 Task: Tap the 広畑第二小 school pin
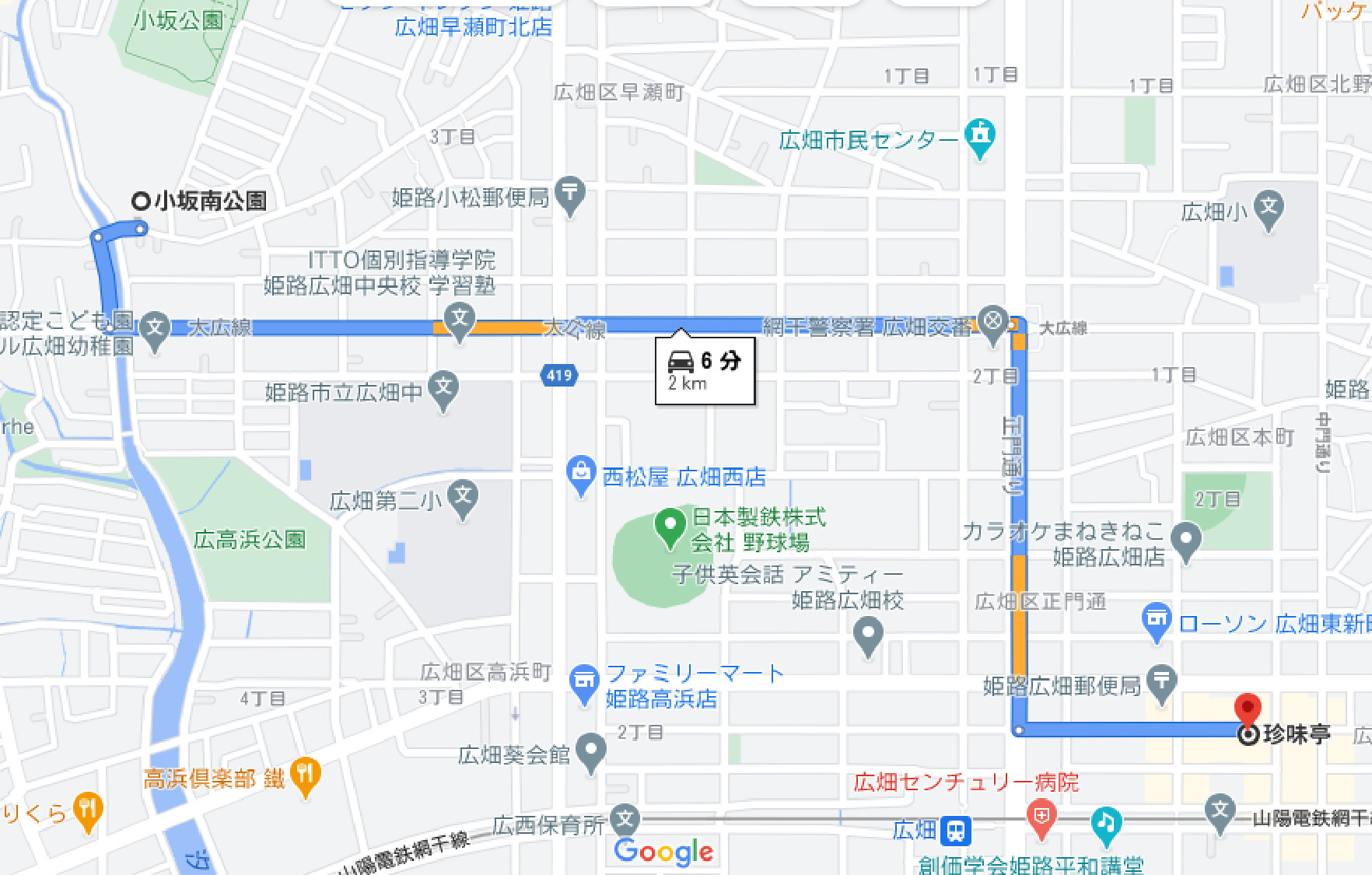coord(463,496)
